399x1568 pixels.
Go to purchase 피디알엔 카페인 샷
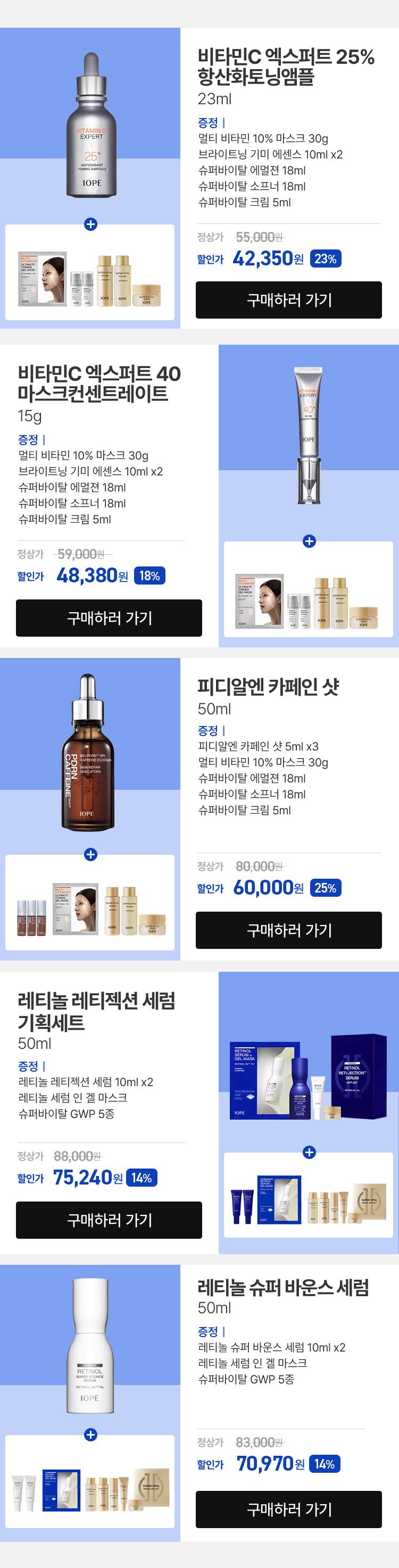tap(288, 930)
